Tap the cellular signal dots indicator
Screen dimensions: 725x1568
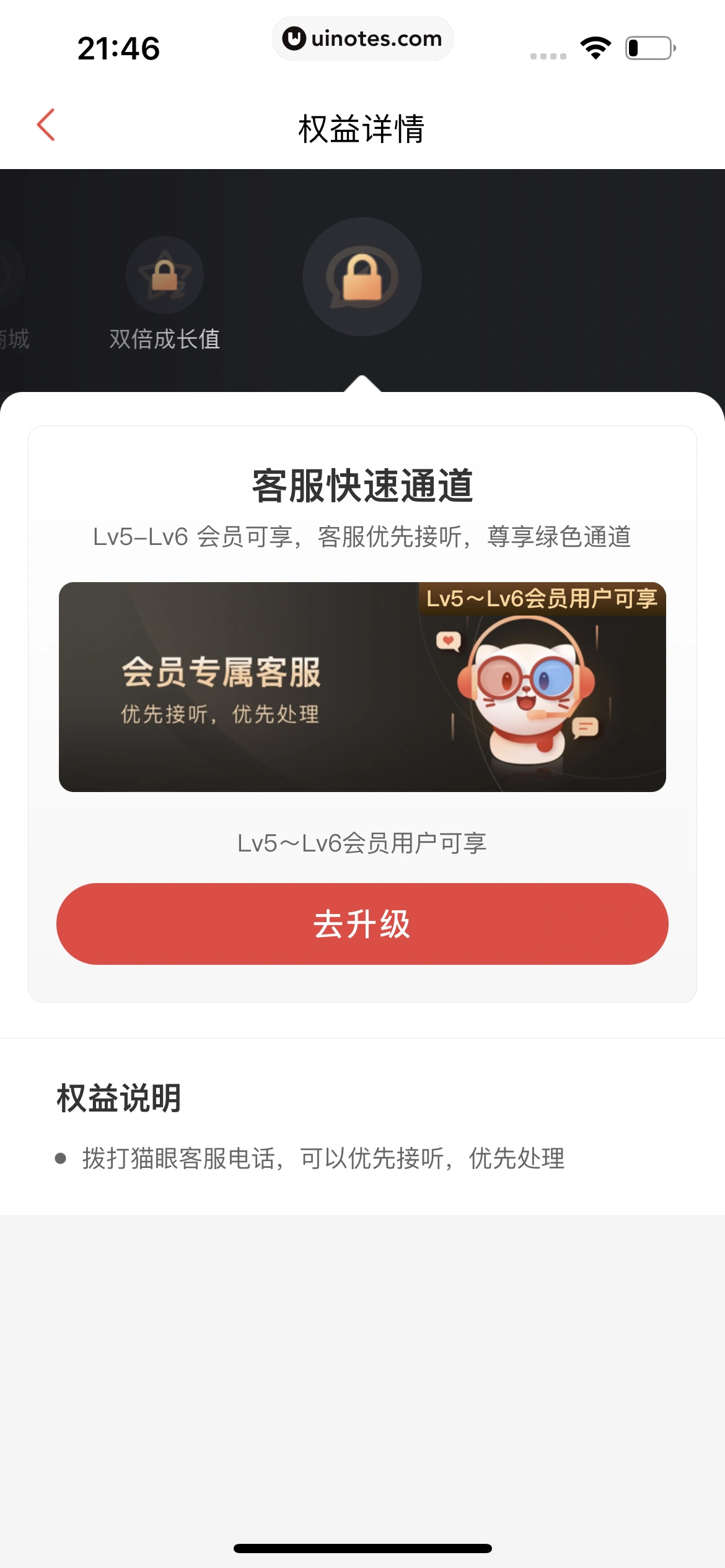point(548,56)
